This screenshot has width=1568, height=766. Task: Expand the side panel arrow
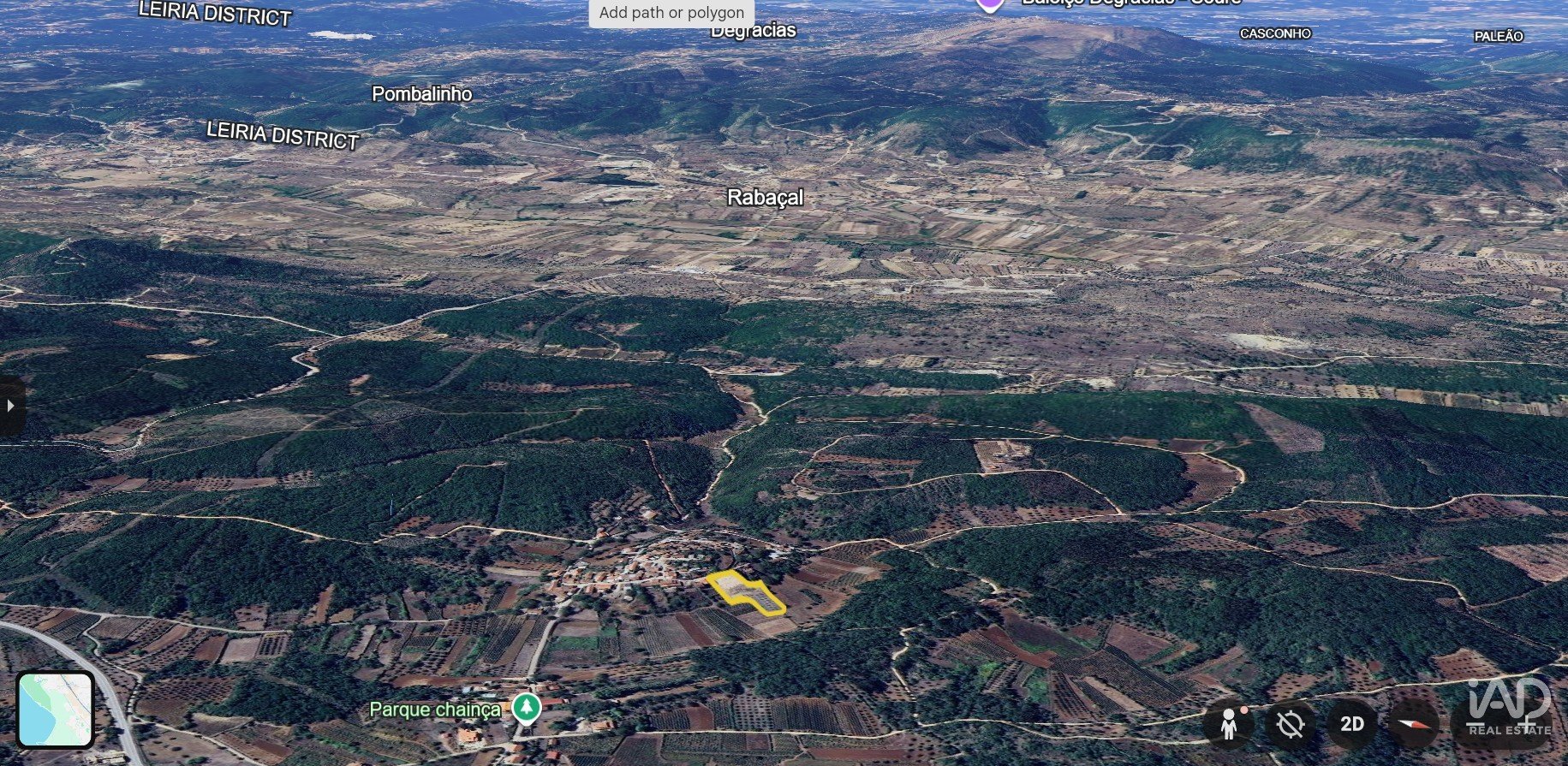[10, 406]
